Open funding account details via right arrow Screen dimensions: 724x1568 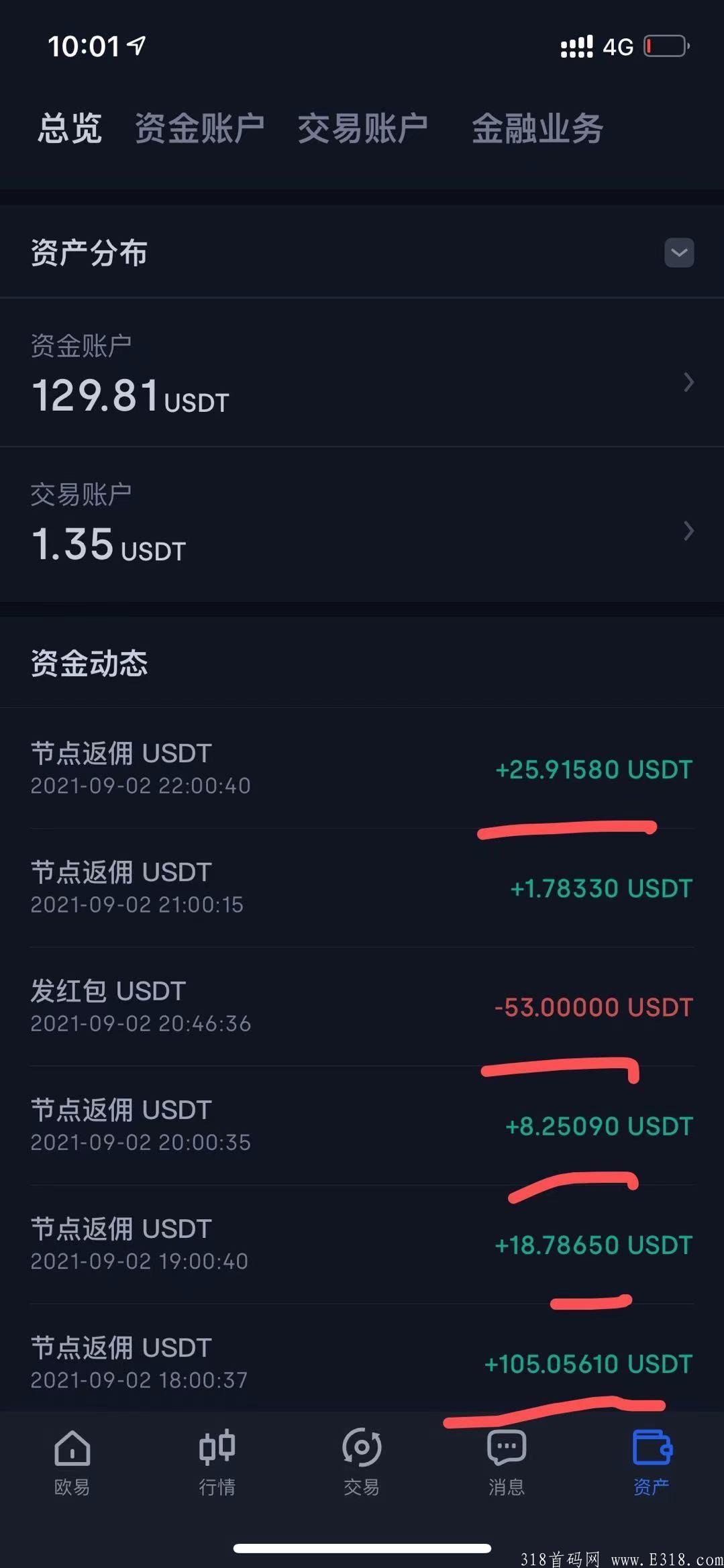click(x=688, y=382)
